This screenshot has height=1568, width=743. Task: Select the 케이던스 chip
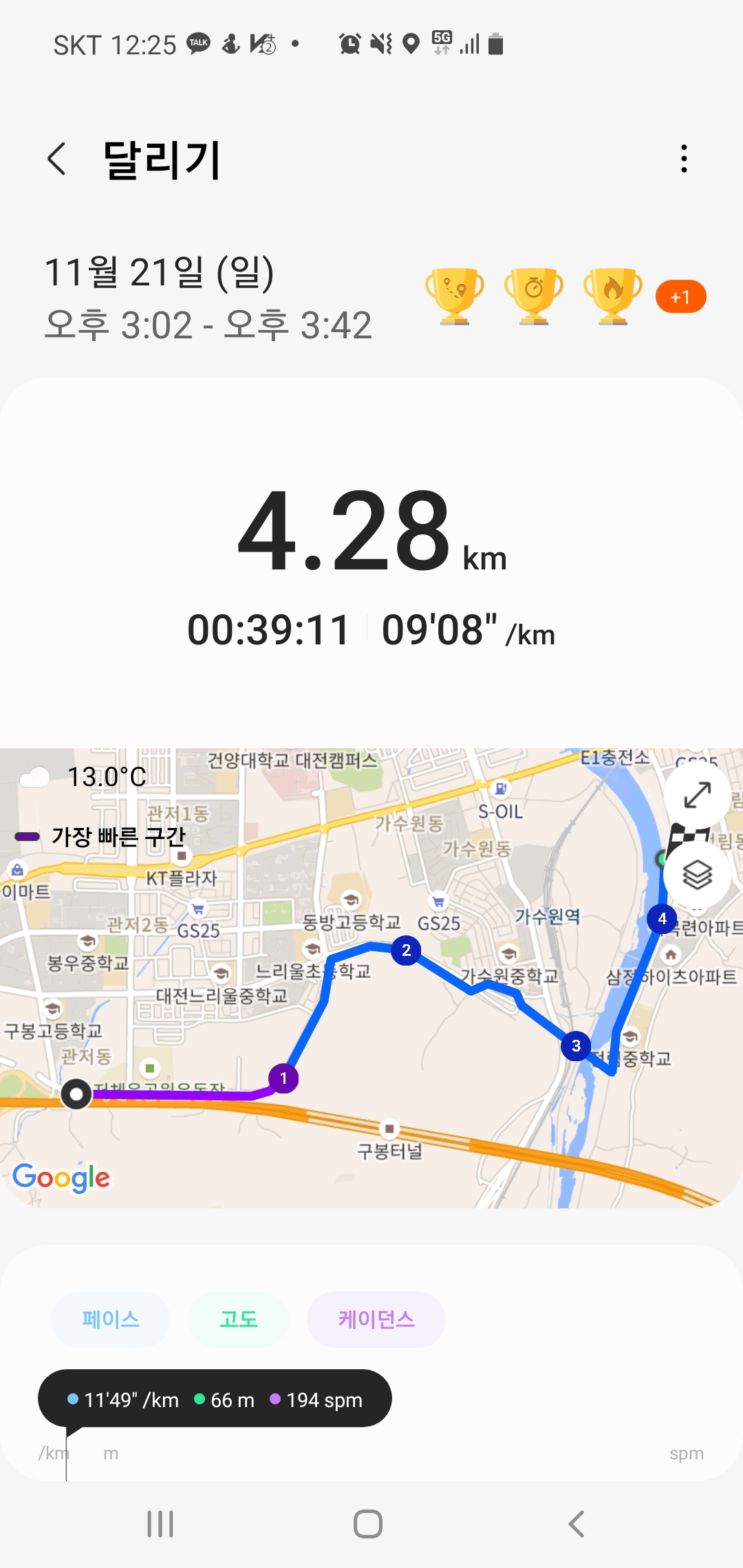pyautogui.click(x=376, y=1319)
